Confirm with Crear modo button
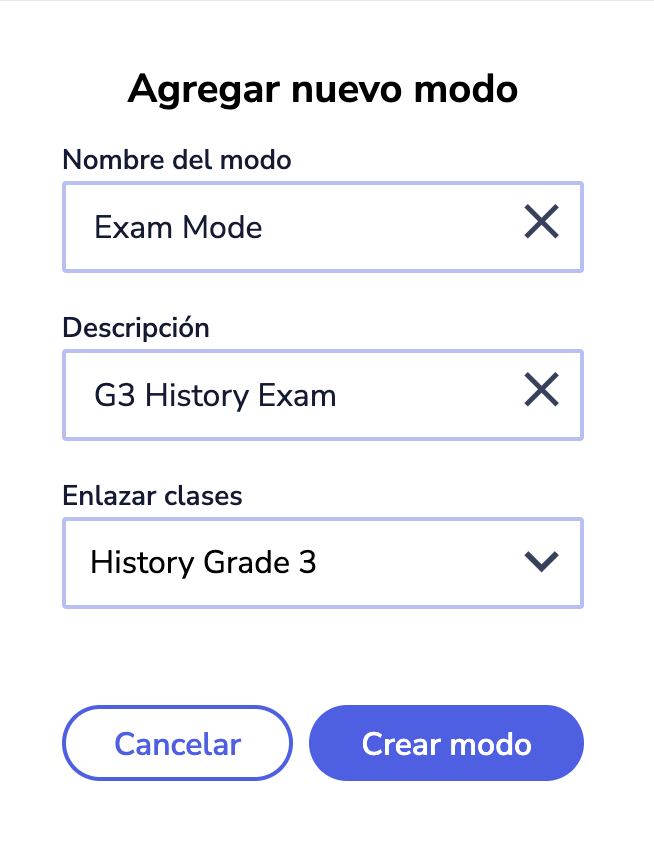The height and width of the screenshot is (842, 654). pyautogui.click(x=446, y=743)
